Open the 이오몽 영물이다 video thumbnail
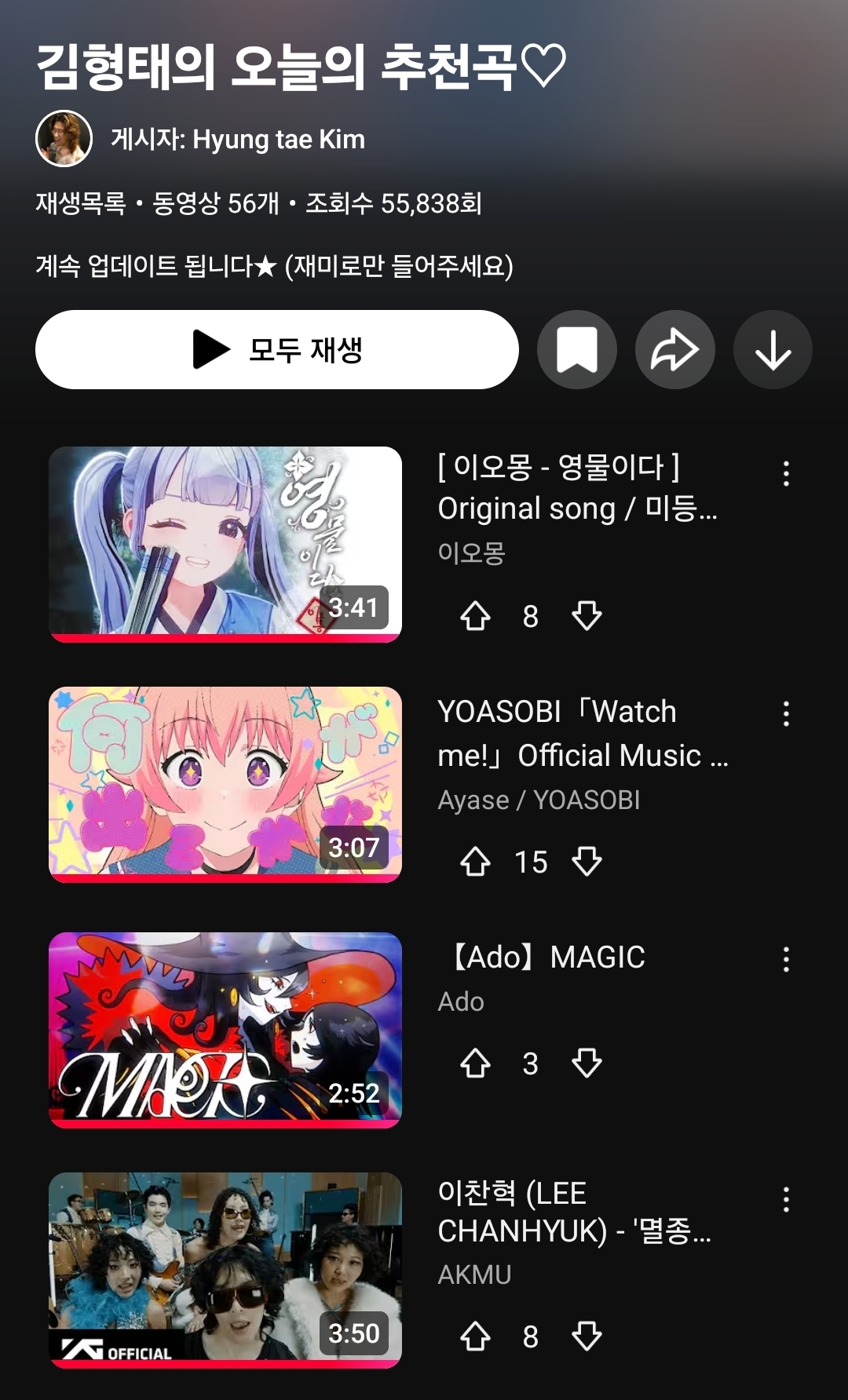848x1400 pixels. tap(225, 543)
